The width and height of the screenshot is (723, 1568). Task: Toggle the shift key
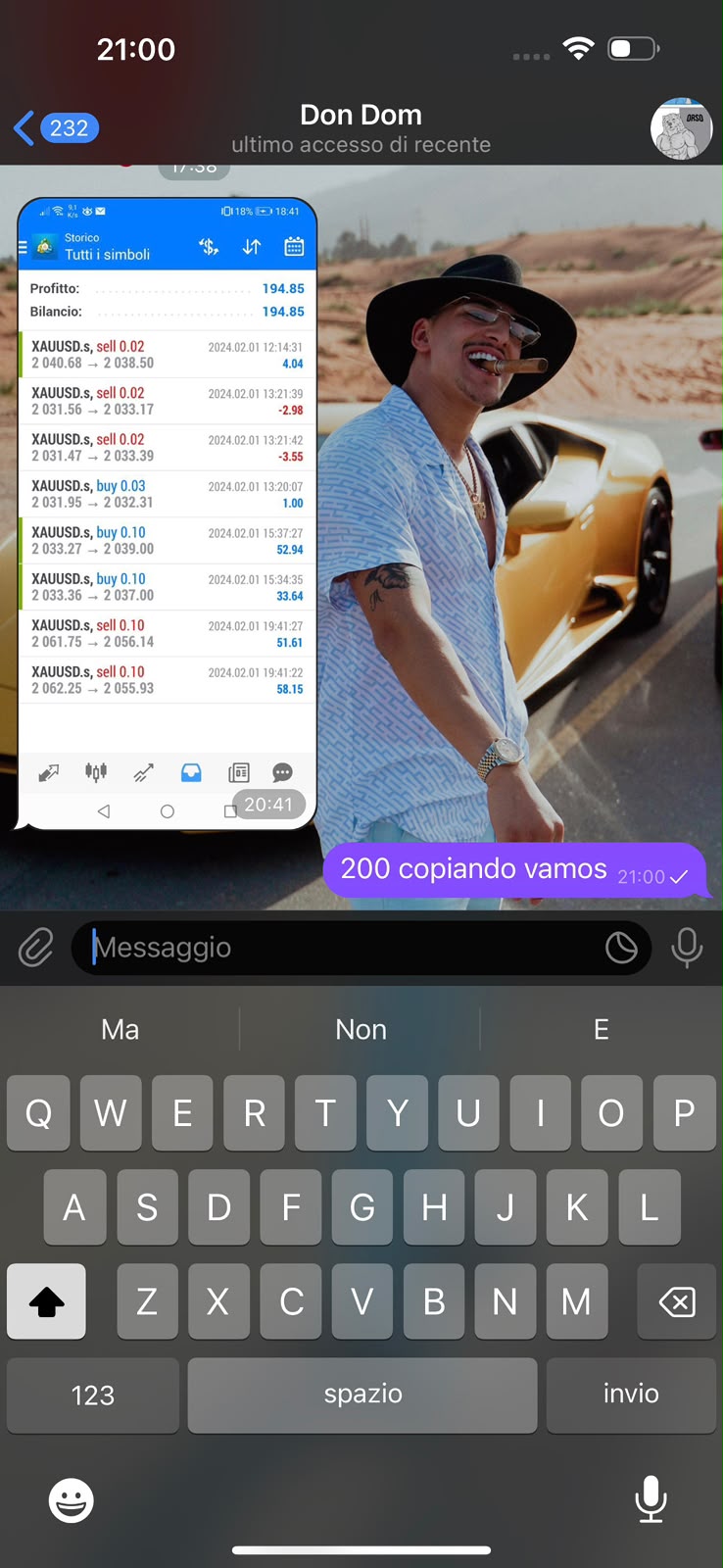tap(46, 1301)
